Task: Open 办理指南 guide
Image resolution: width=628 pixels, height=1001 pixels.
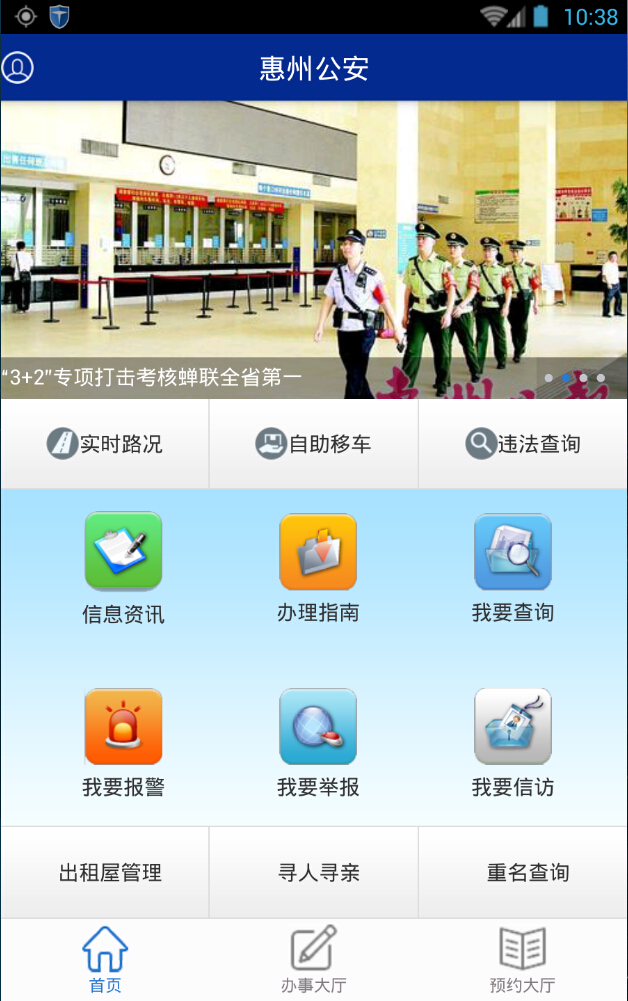Action: (x=318, y=567)
